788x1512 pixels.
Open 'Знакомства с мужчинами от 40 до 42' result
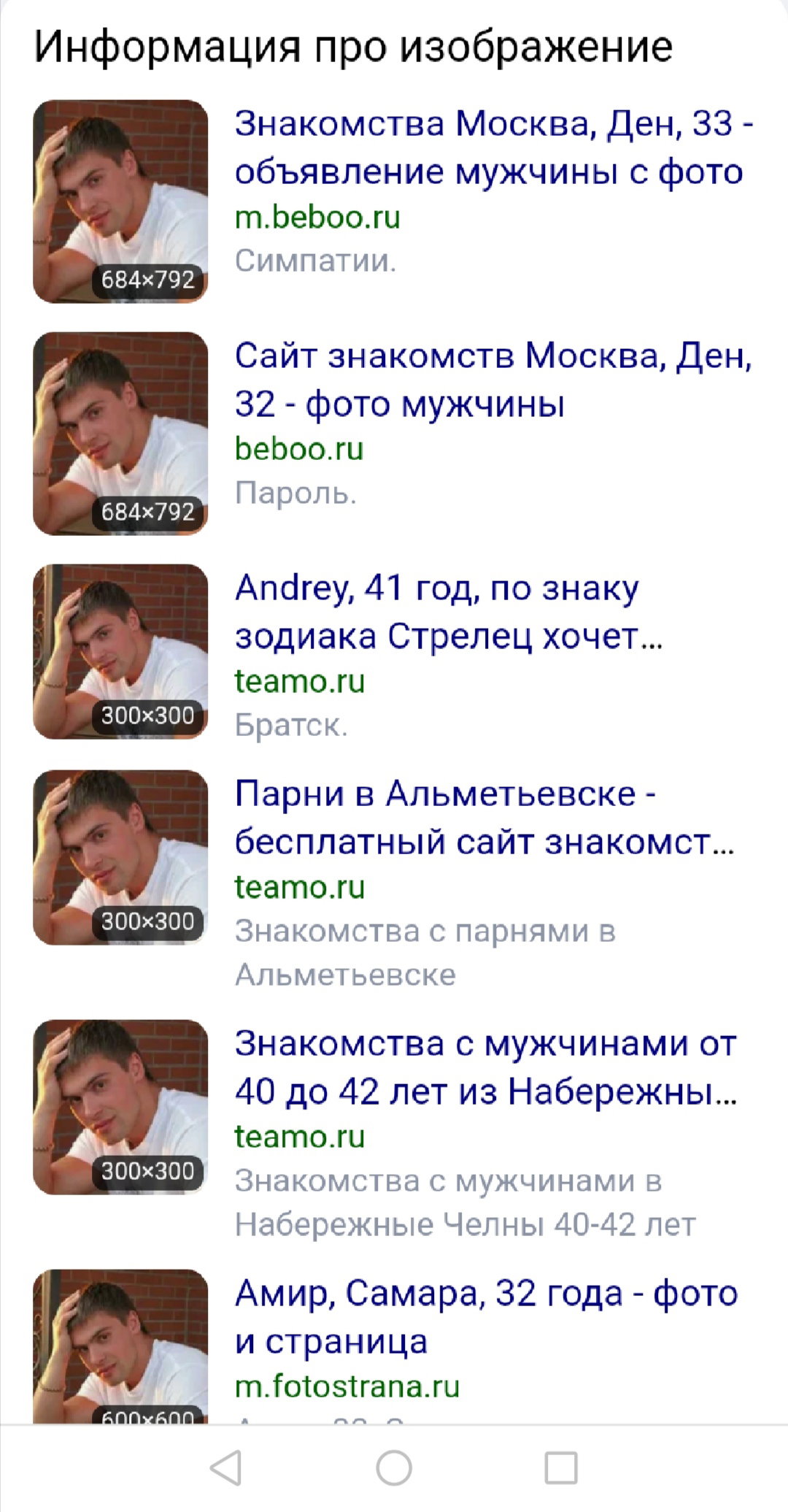click(486, 1067)
